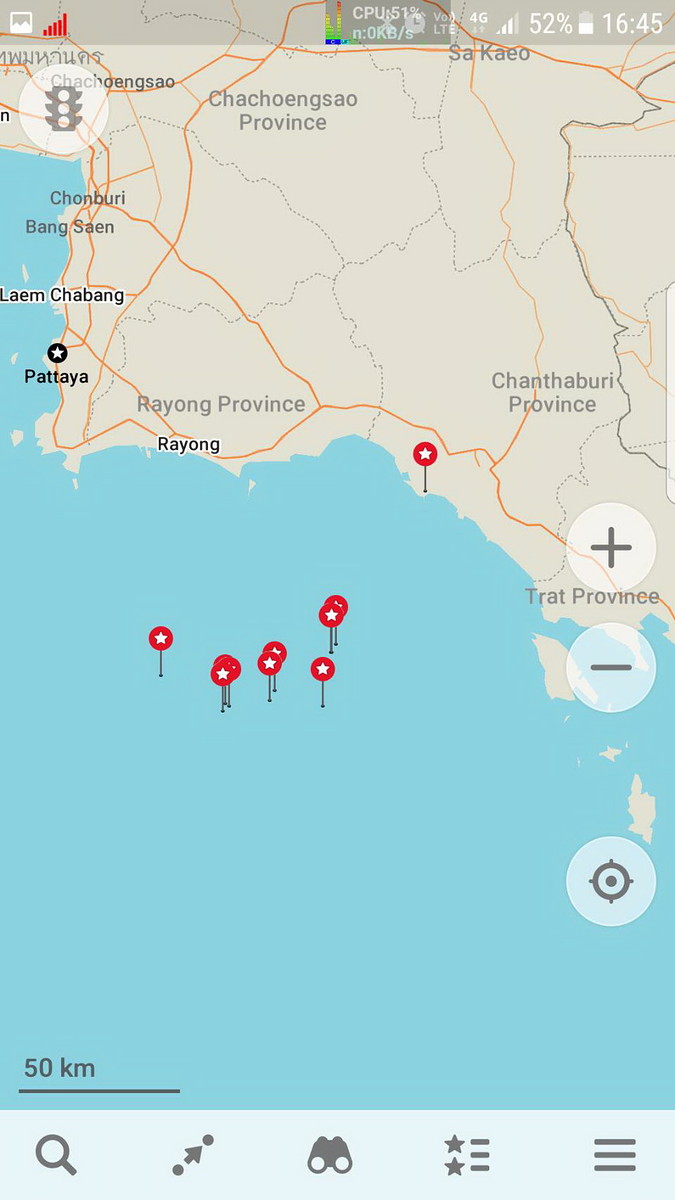Open the binoculars discovery tool

point(330,1156)
